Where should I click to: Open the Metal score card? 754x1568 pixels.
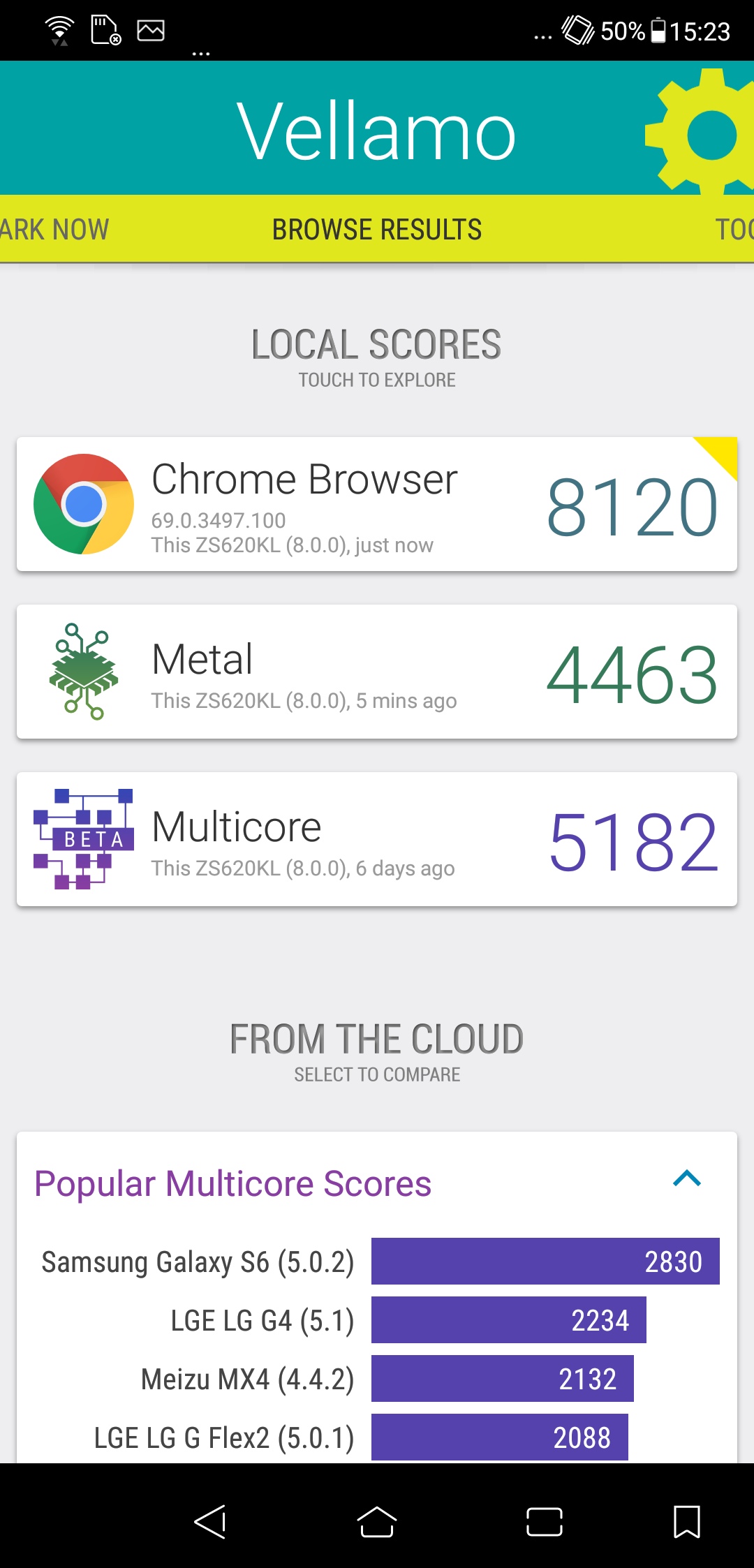377,672
